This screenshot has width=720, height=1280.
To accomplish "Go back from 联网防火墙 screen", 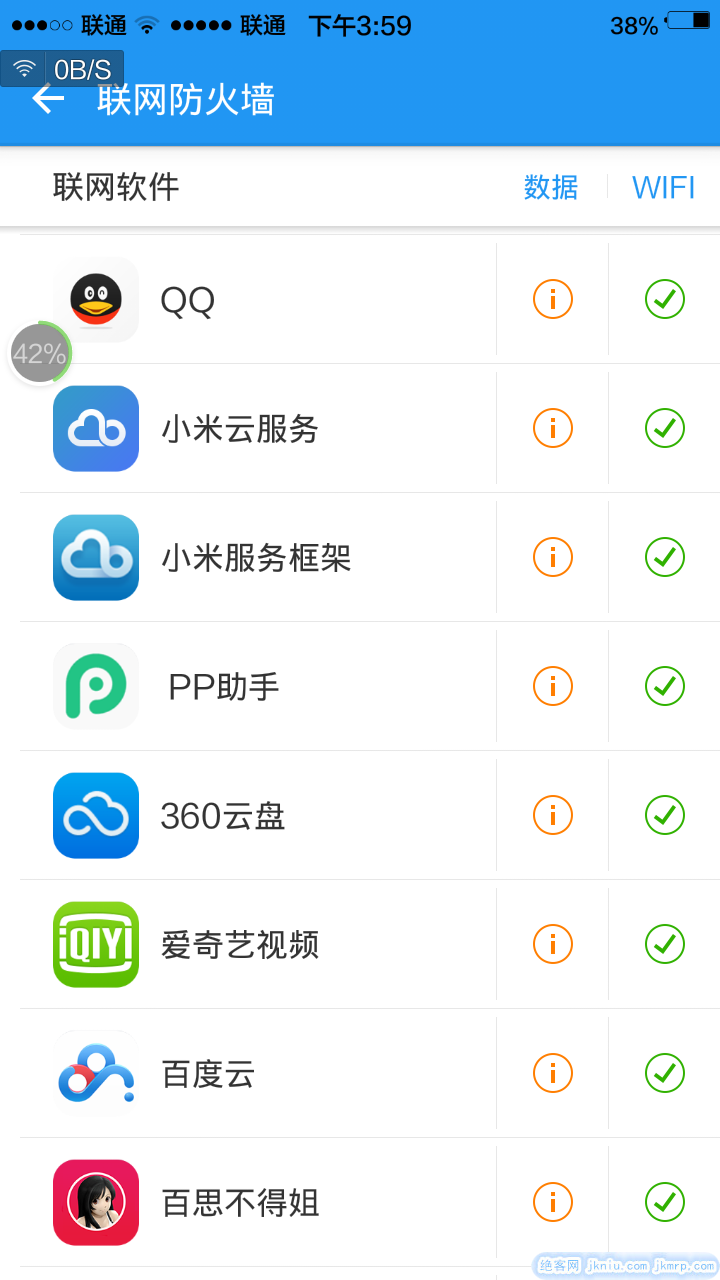I will pyautogui.click(x=48, y=99).
